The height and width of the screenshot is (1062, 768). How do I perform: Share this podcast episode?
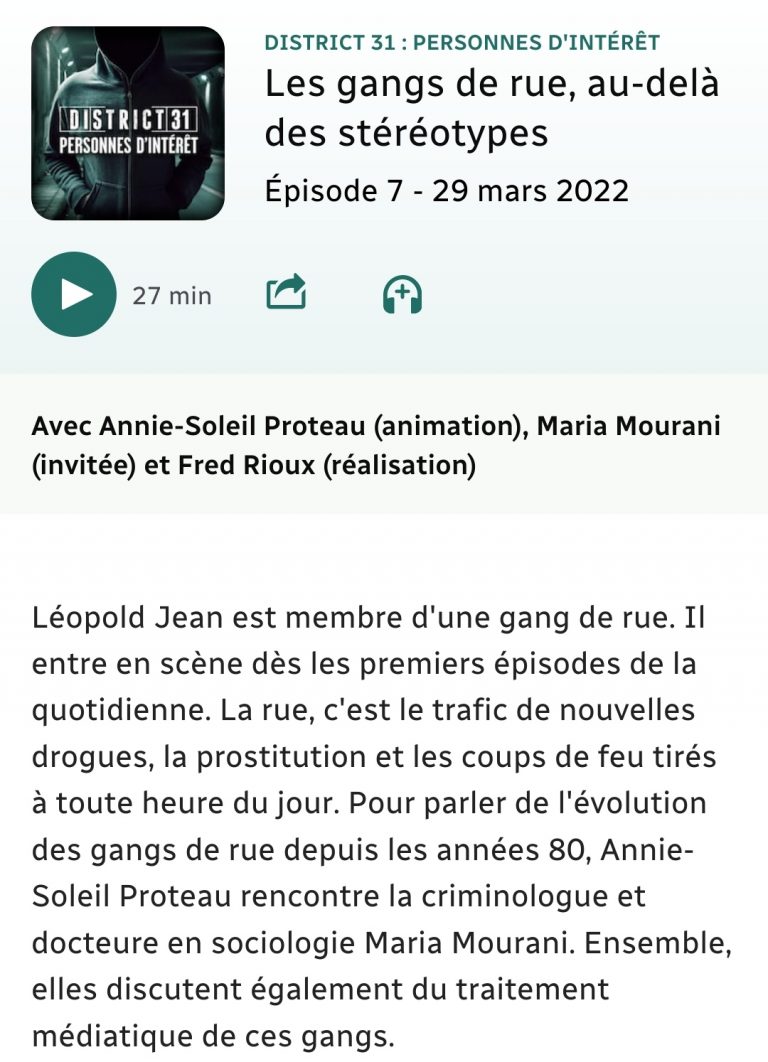click(x=286, y=294)
